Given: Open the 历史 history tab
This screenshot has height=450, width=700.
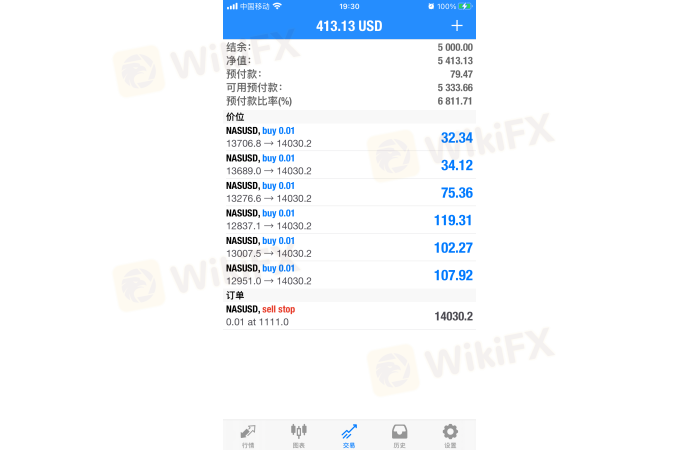Looking at the screenshot, I should pos(399,435).
